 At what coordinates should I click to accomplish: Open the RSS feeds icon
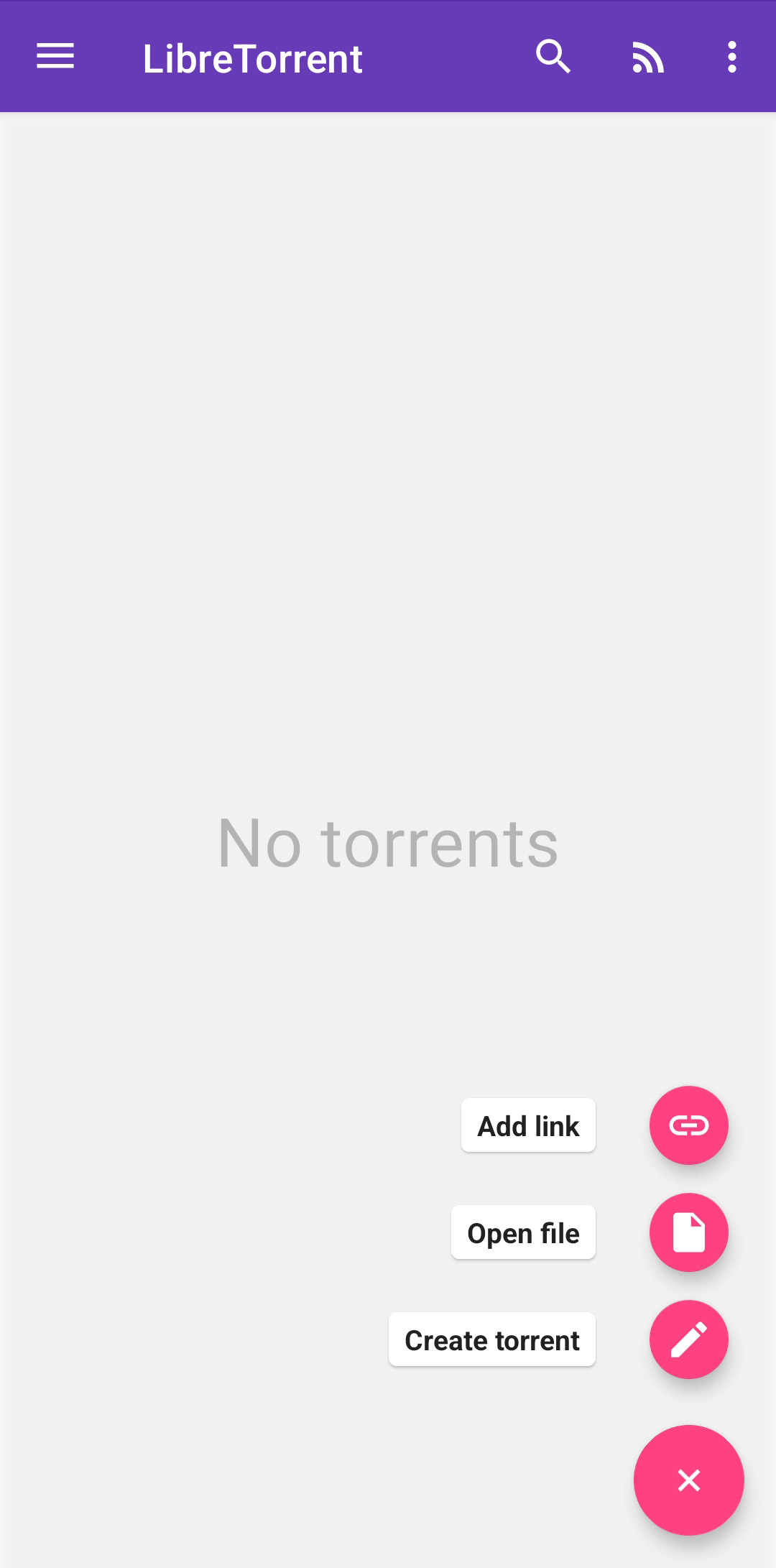(x=647, y=57)
